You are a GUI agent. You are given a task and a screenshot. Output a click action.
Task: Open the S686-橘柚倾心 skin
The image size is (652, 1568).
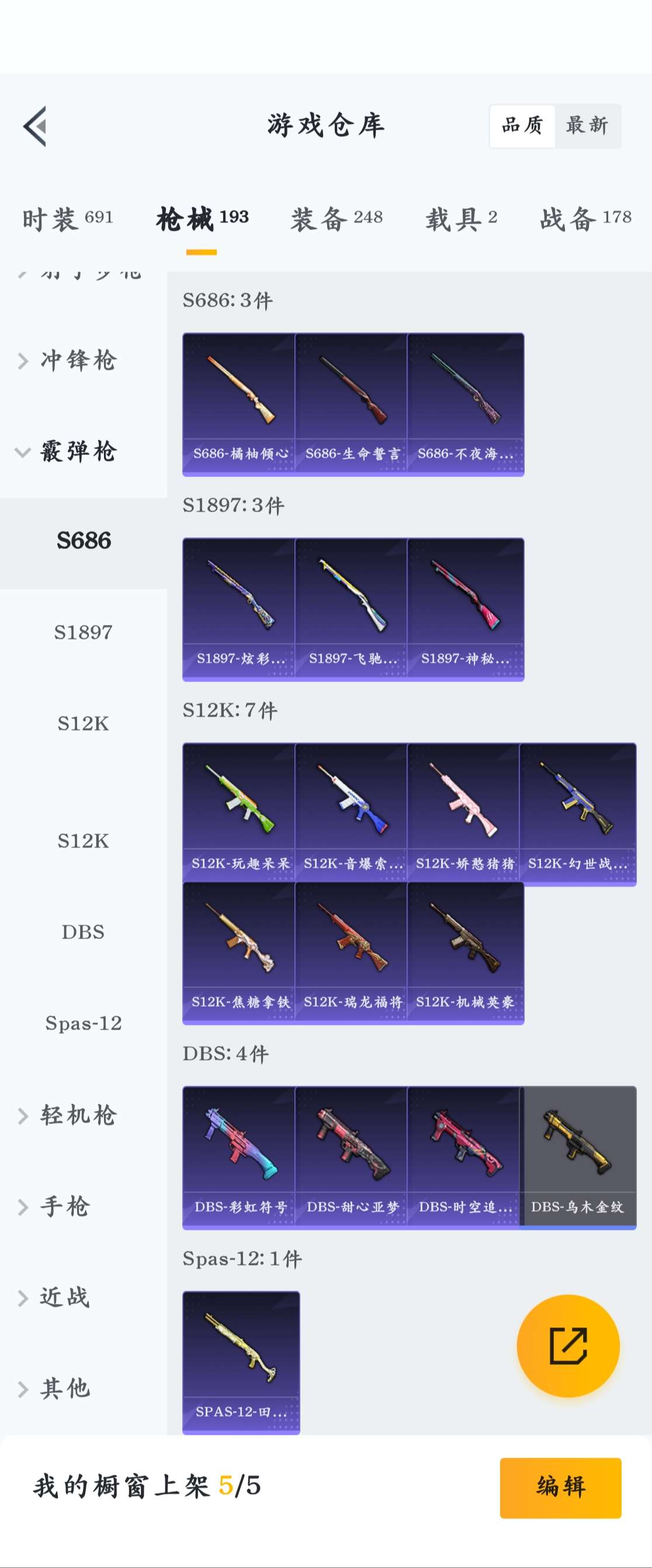(x=240, y=404)
